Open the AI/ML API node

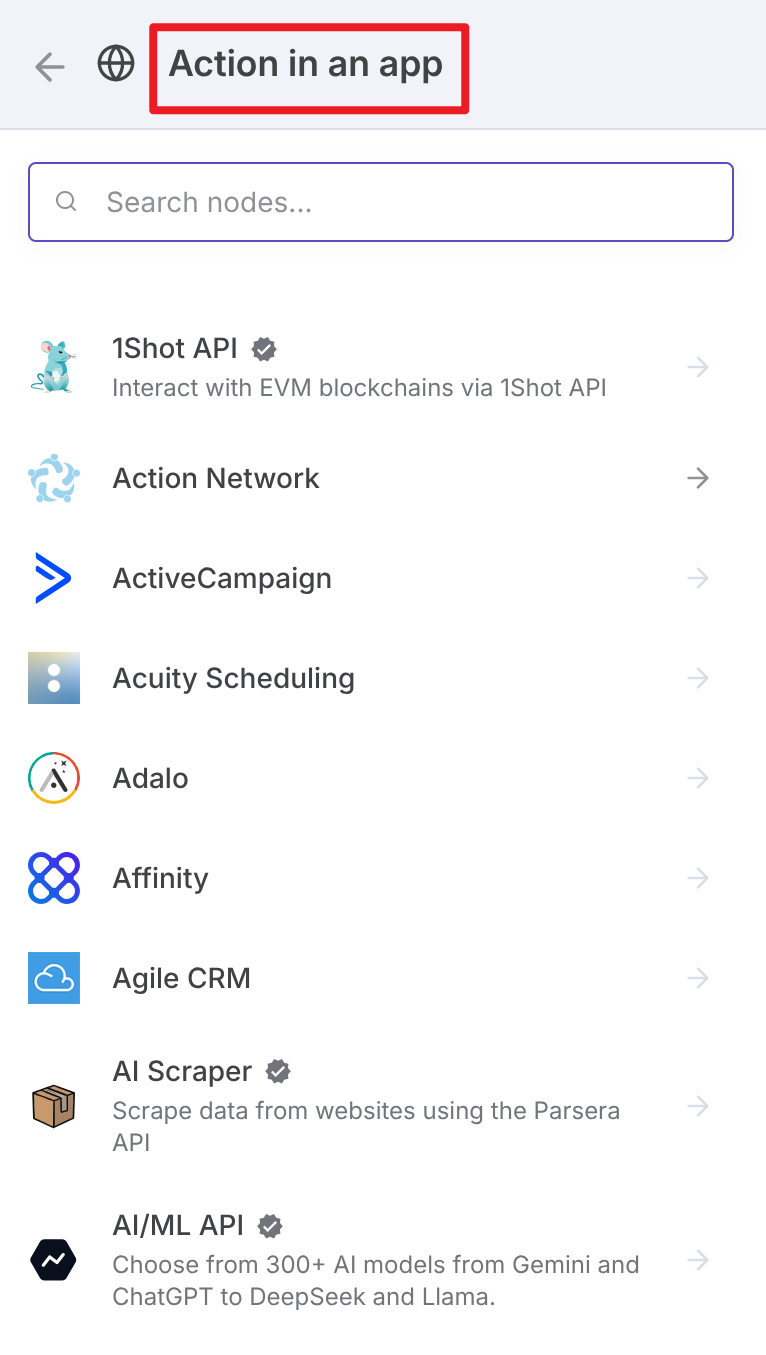(x=383, y=1259)
